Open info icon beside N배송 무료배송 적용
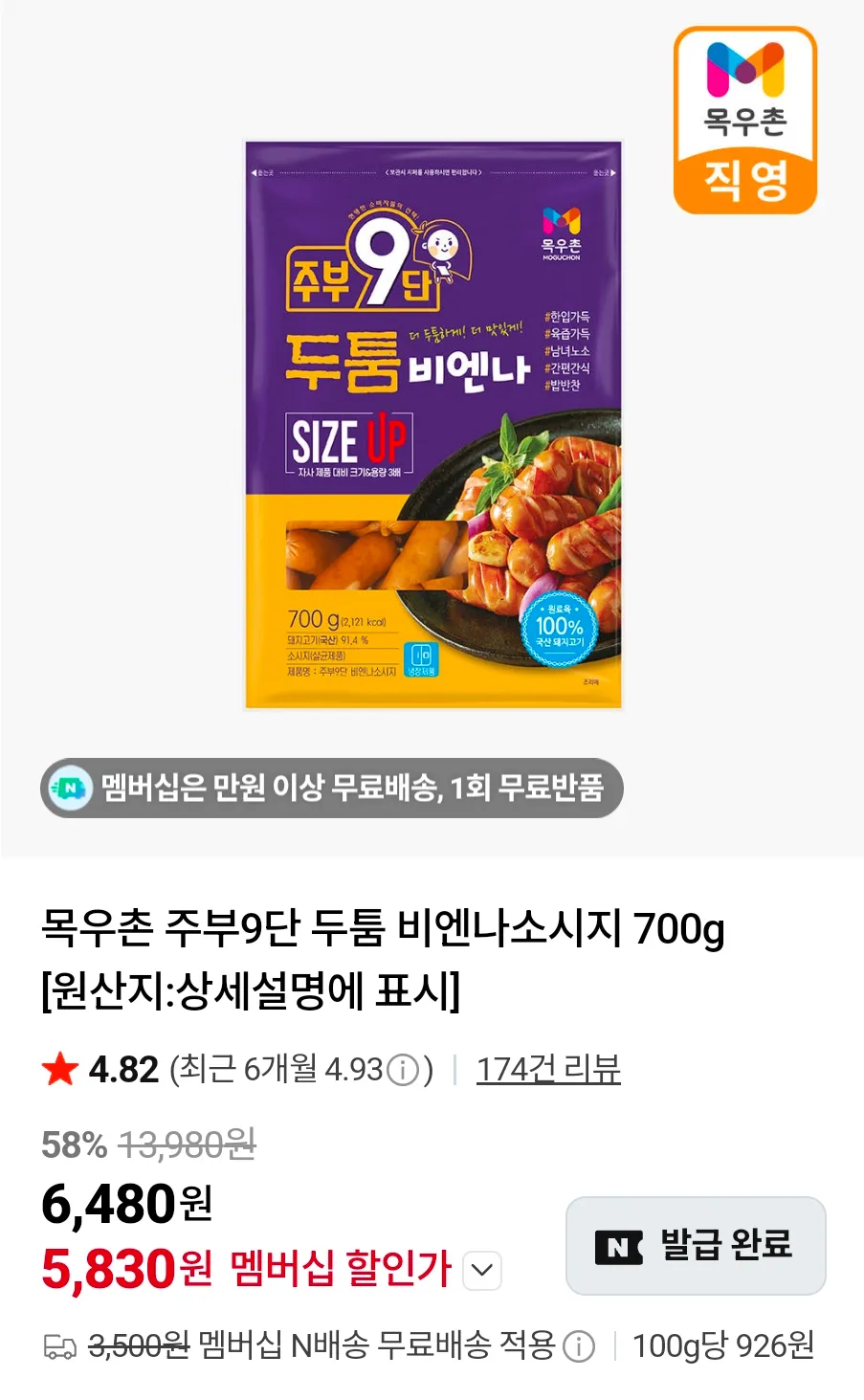This screenshot has height=1400, width=864. 578,1347
